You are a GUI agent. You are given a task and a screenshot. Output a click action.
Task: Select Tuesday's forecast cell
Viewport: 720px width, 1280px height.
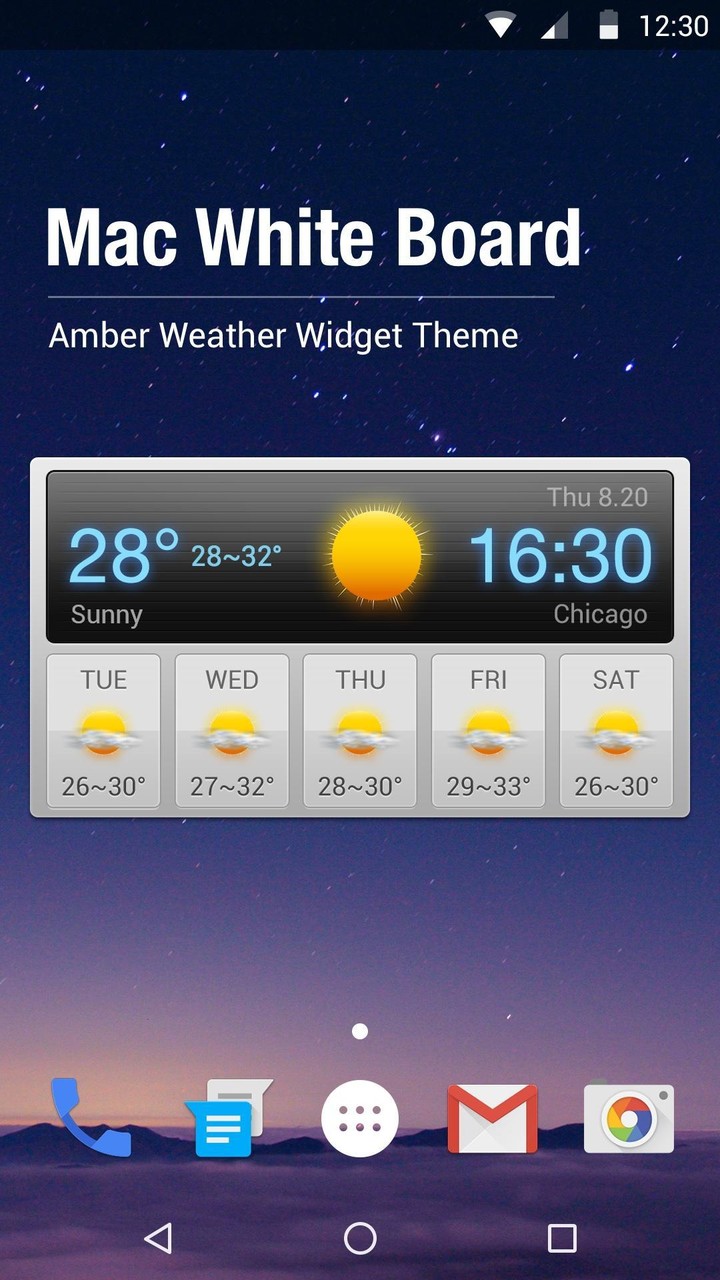(x=103, y=730)
